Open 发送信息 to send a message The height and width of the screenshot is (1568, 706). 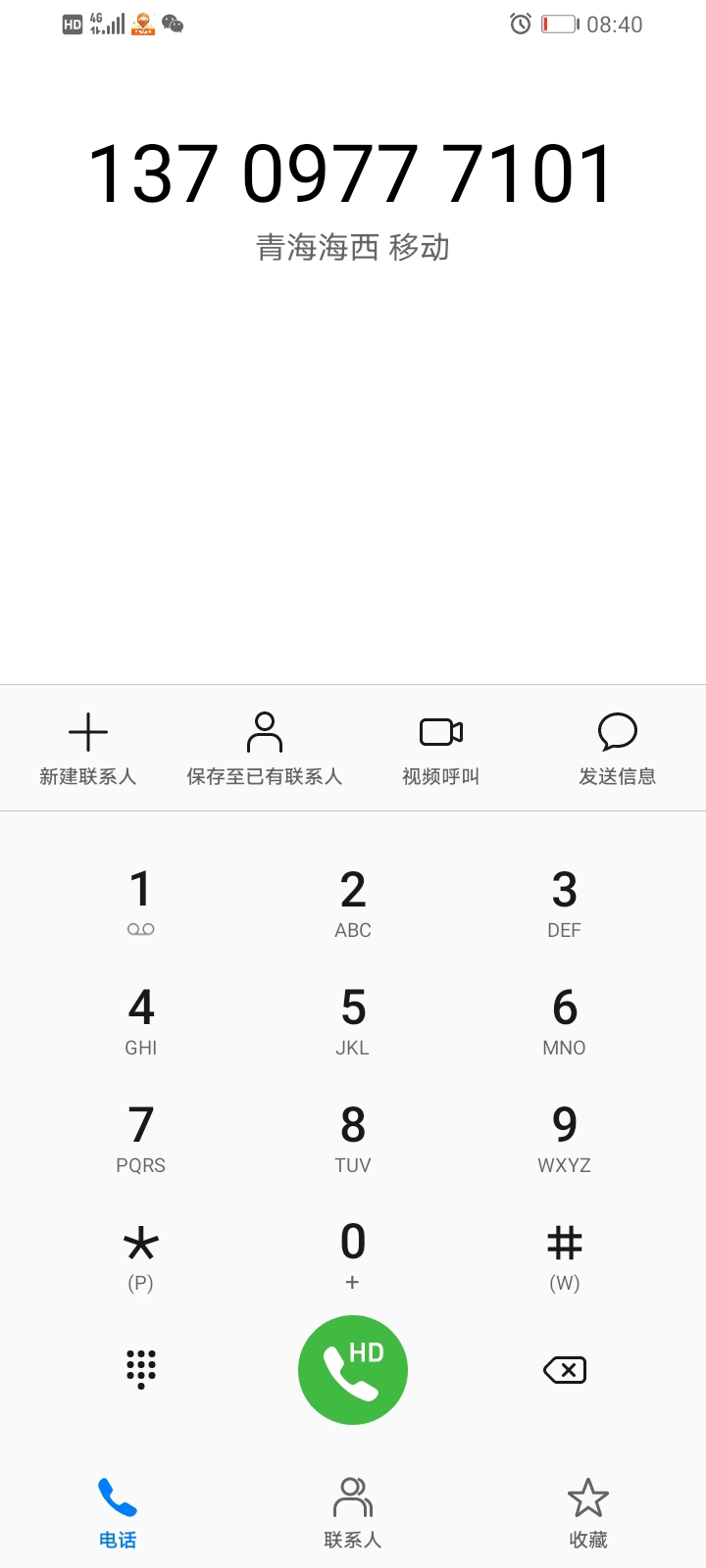coord(618,749)
